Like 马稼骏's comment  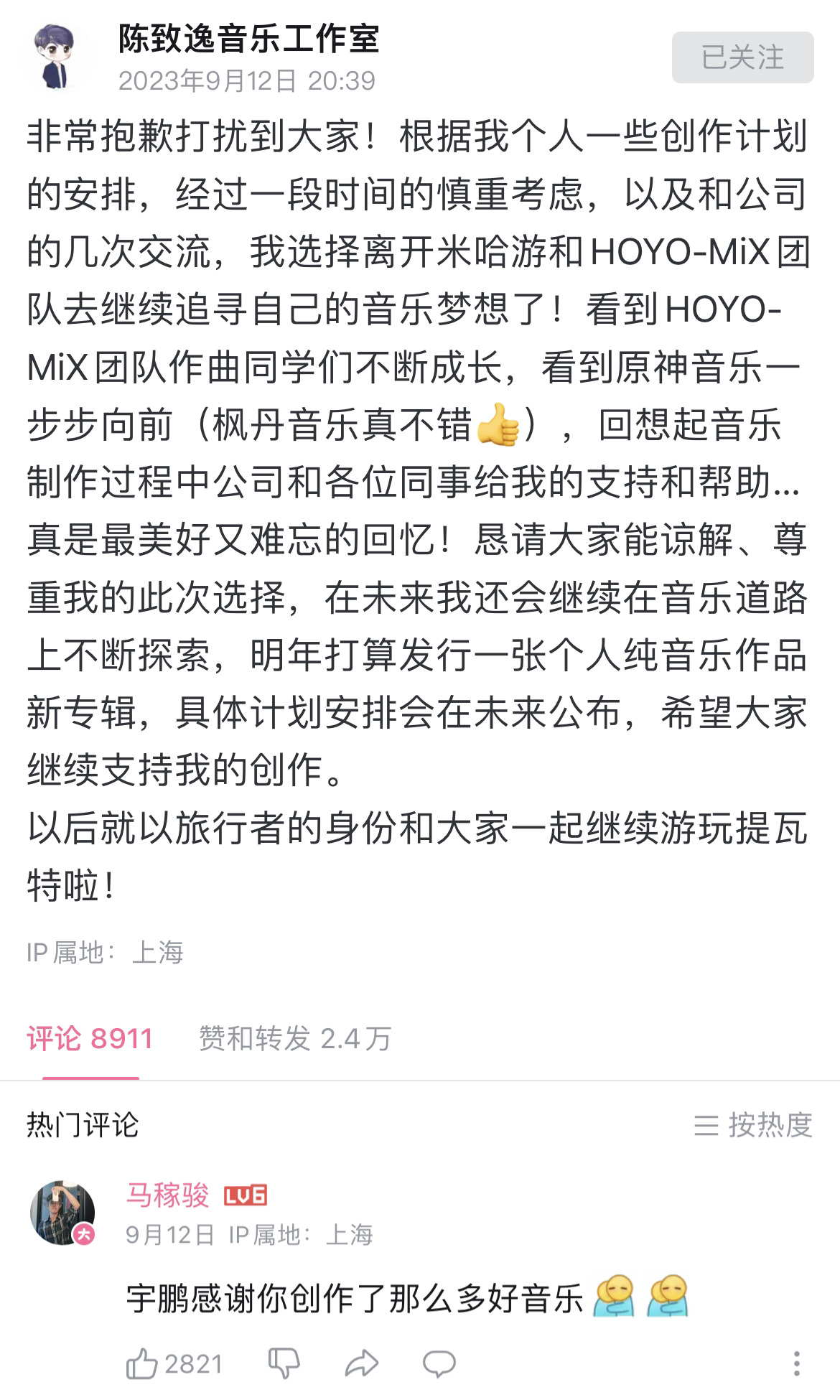click(x=142, y=1363)
